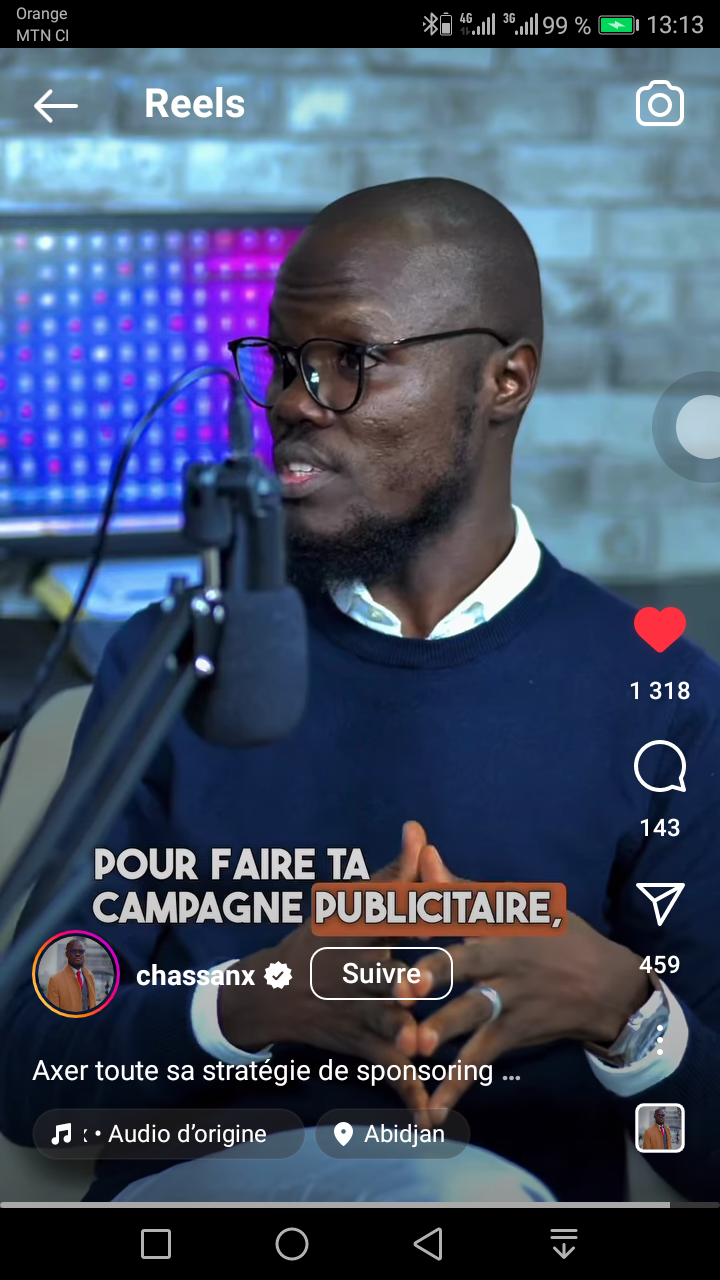Viewport: 720px width, 1280px height.
Task: Open the Audio d'origine chip
Action: pyautogui.click(x=169, y=1134)
